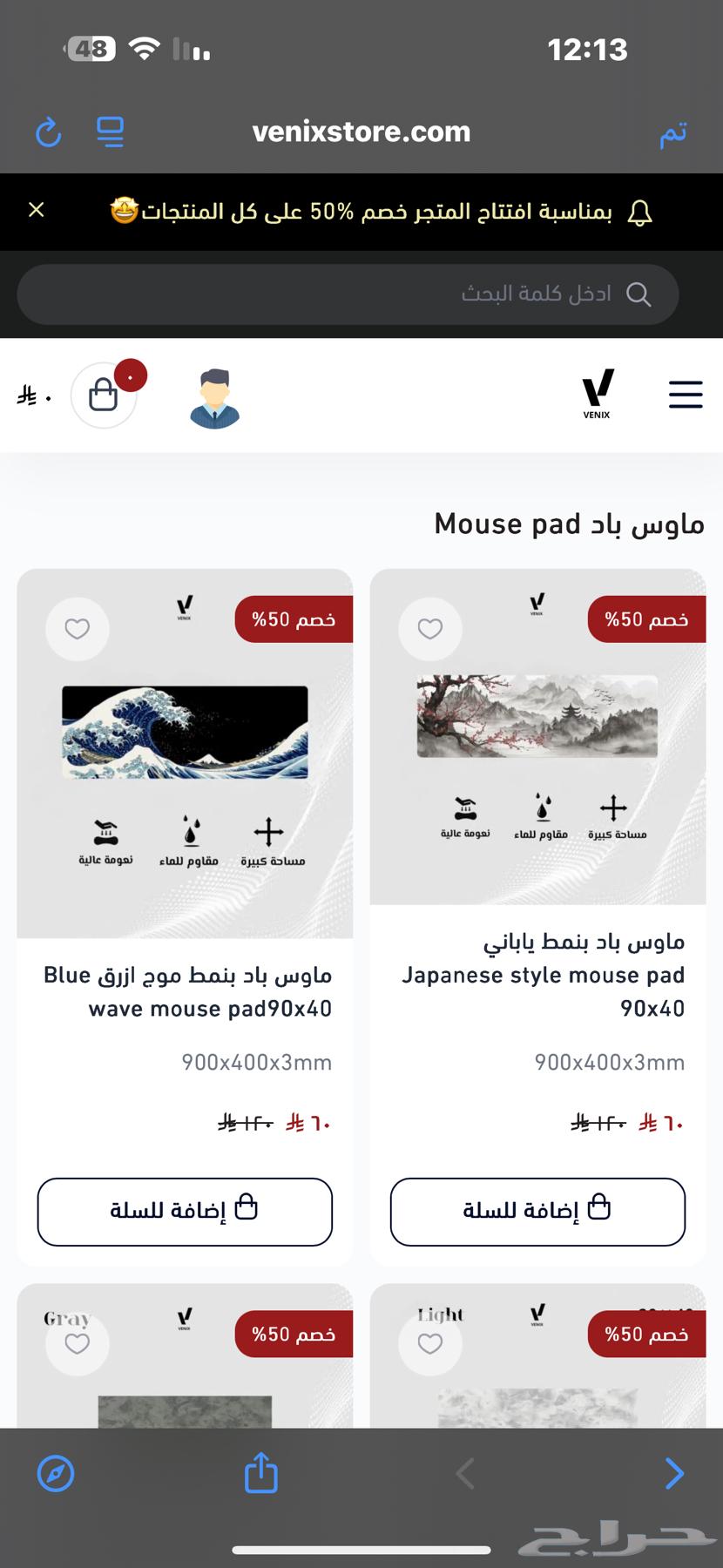This screenshot has width=723, height=1568.
Task: Favorite the Blue wave mouse pad with the heart
Action: (x=77, y=629)
